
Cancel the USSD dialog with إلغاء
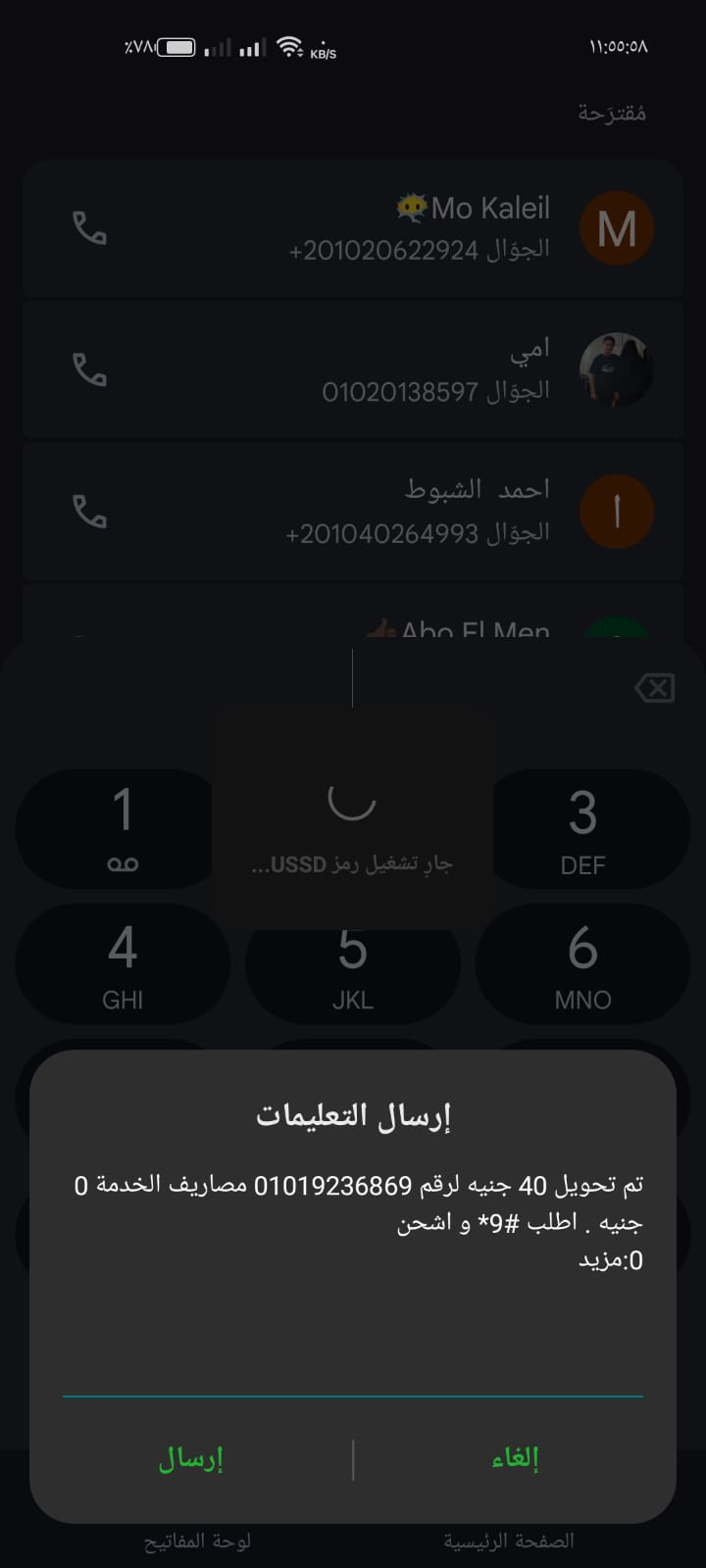coord(515,1459)
